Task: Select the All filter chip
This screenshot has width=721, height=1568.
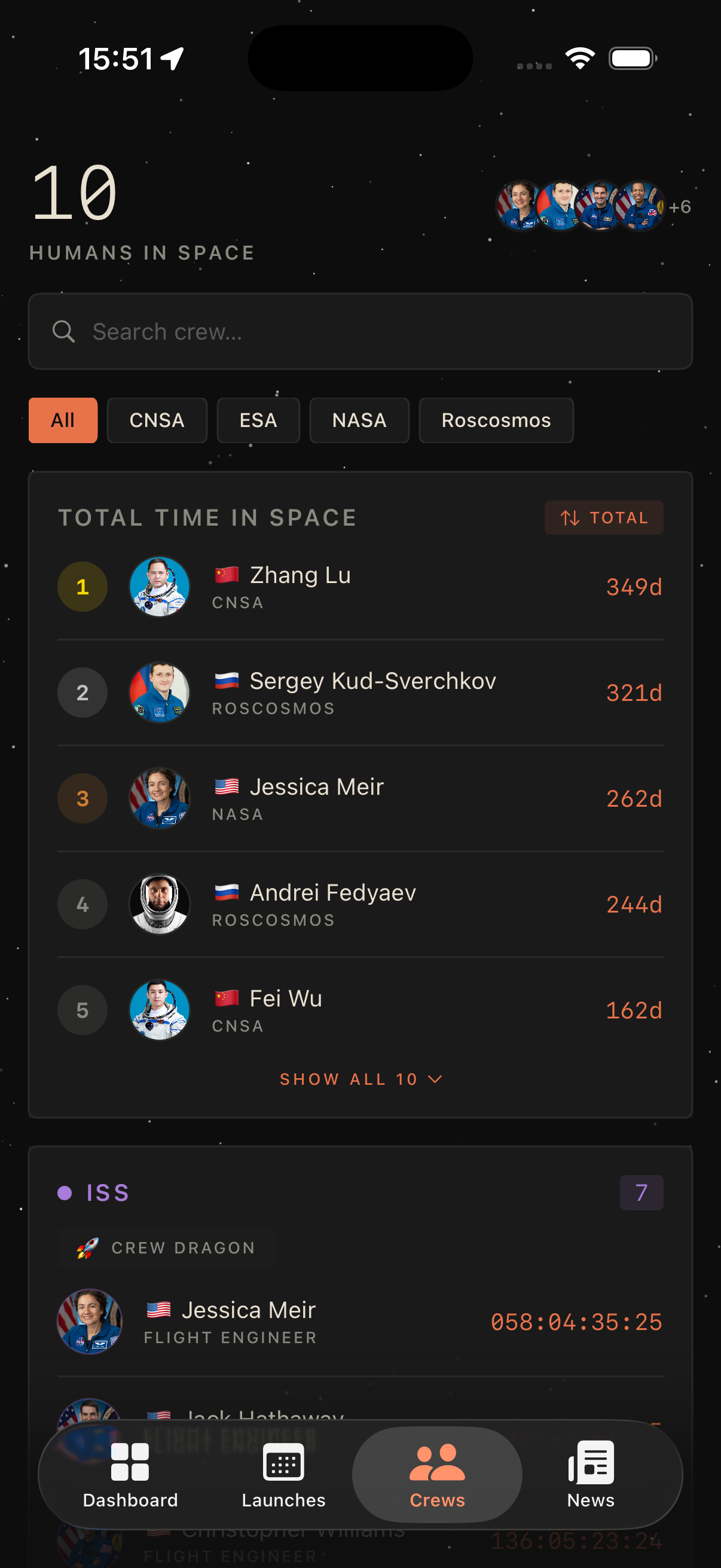Action: coord(63,420)
